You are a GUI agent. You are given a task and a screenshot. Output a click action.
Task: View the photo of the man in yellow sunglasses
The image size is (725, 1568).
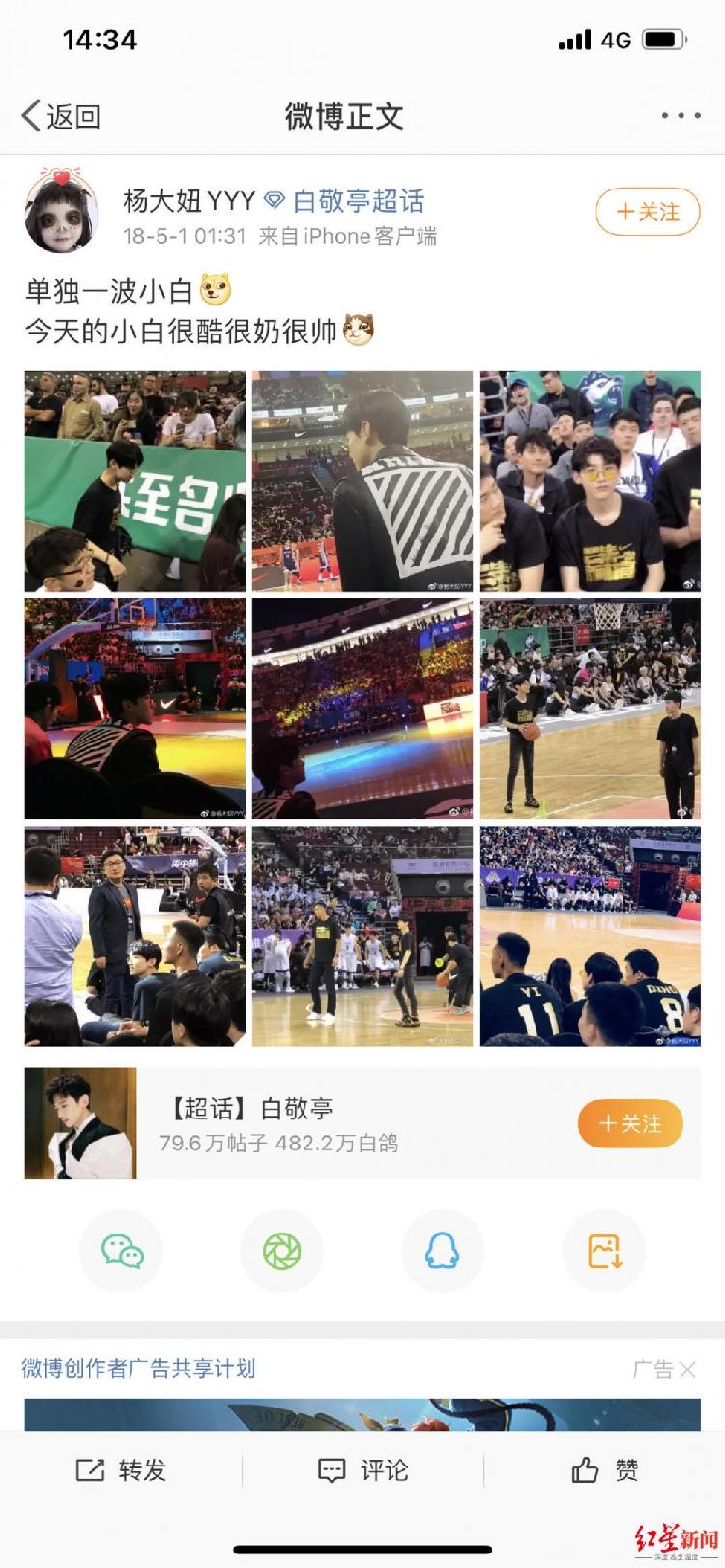point(590,480)
